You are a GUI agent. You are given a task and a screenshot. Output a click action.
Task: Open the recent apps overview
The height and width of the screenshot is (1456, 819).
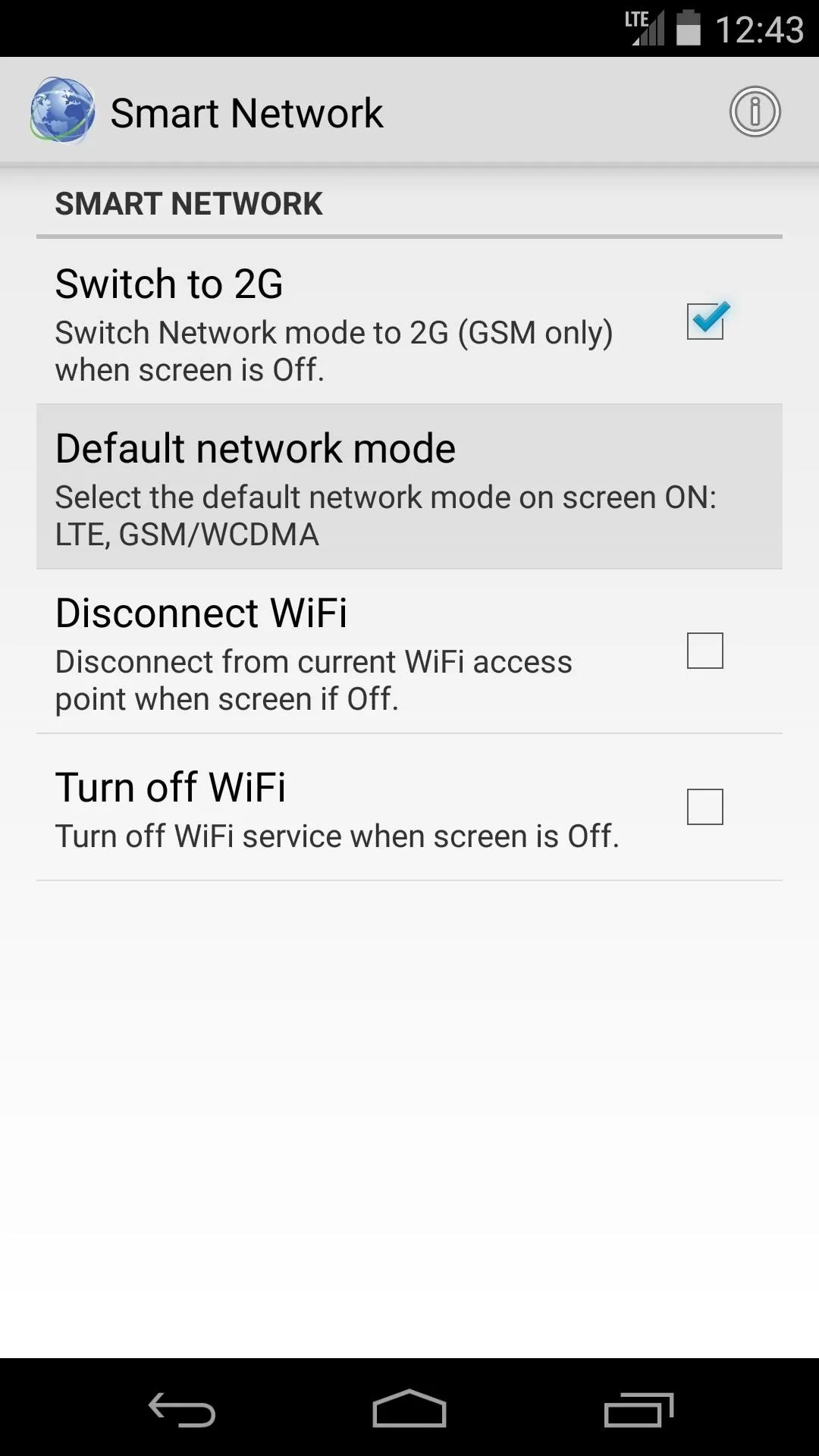tap(639, 1409)
